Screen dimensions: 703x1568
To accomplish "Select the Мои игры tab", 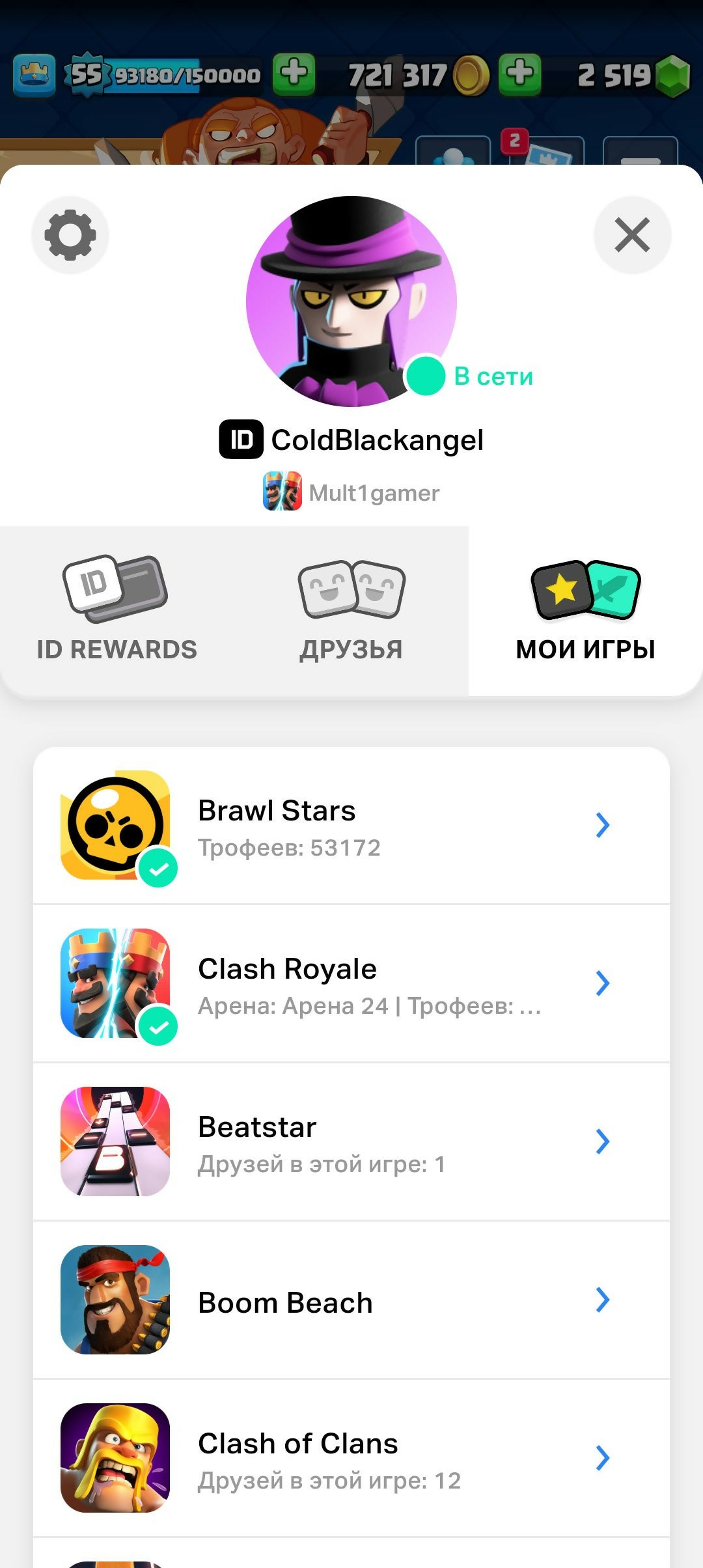I will (585, 611).
